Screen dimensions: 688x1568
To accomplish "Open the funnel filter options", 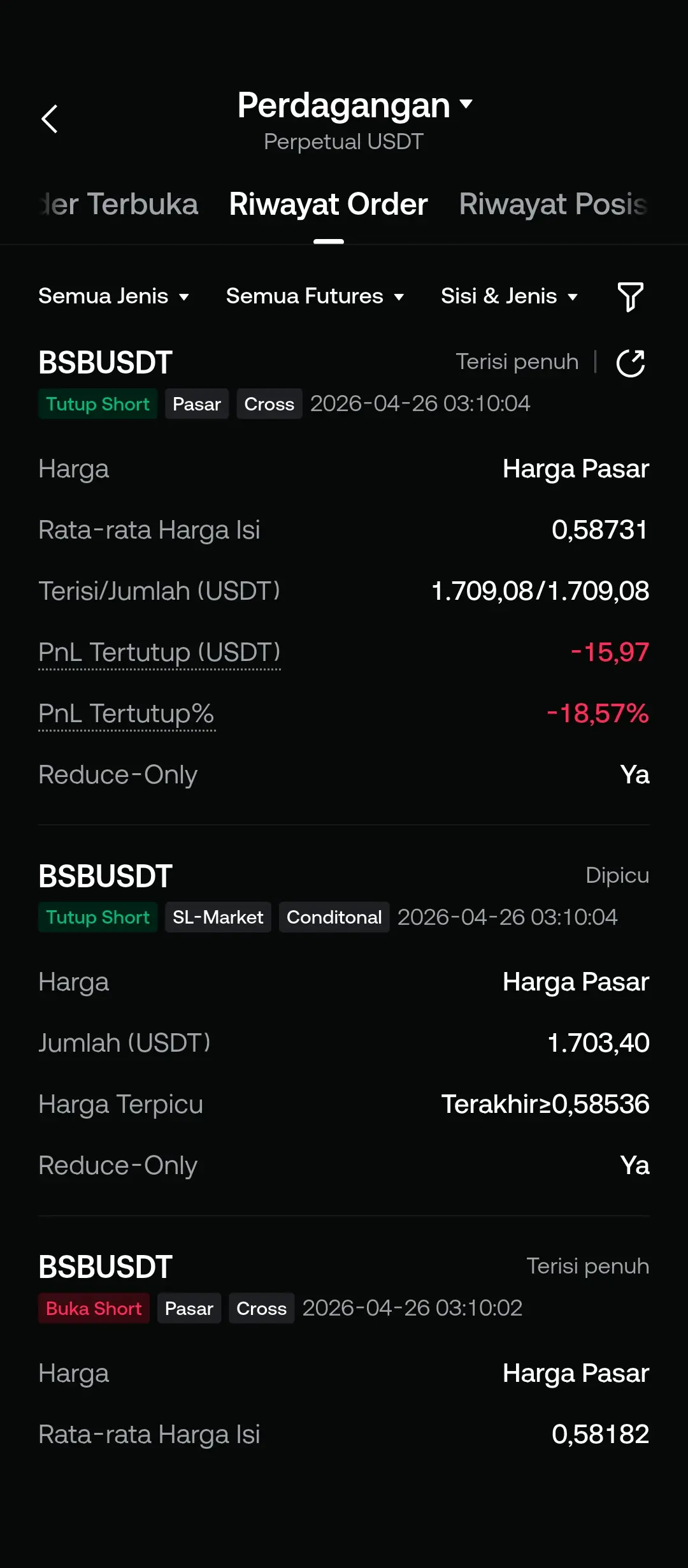I will [630, 297].
